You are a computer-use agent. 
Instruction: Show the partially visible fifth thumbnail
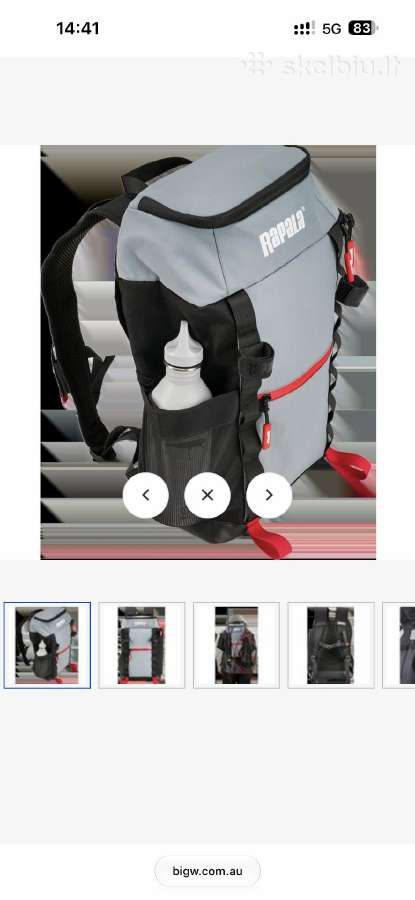[399, 645]
